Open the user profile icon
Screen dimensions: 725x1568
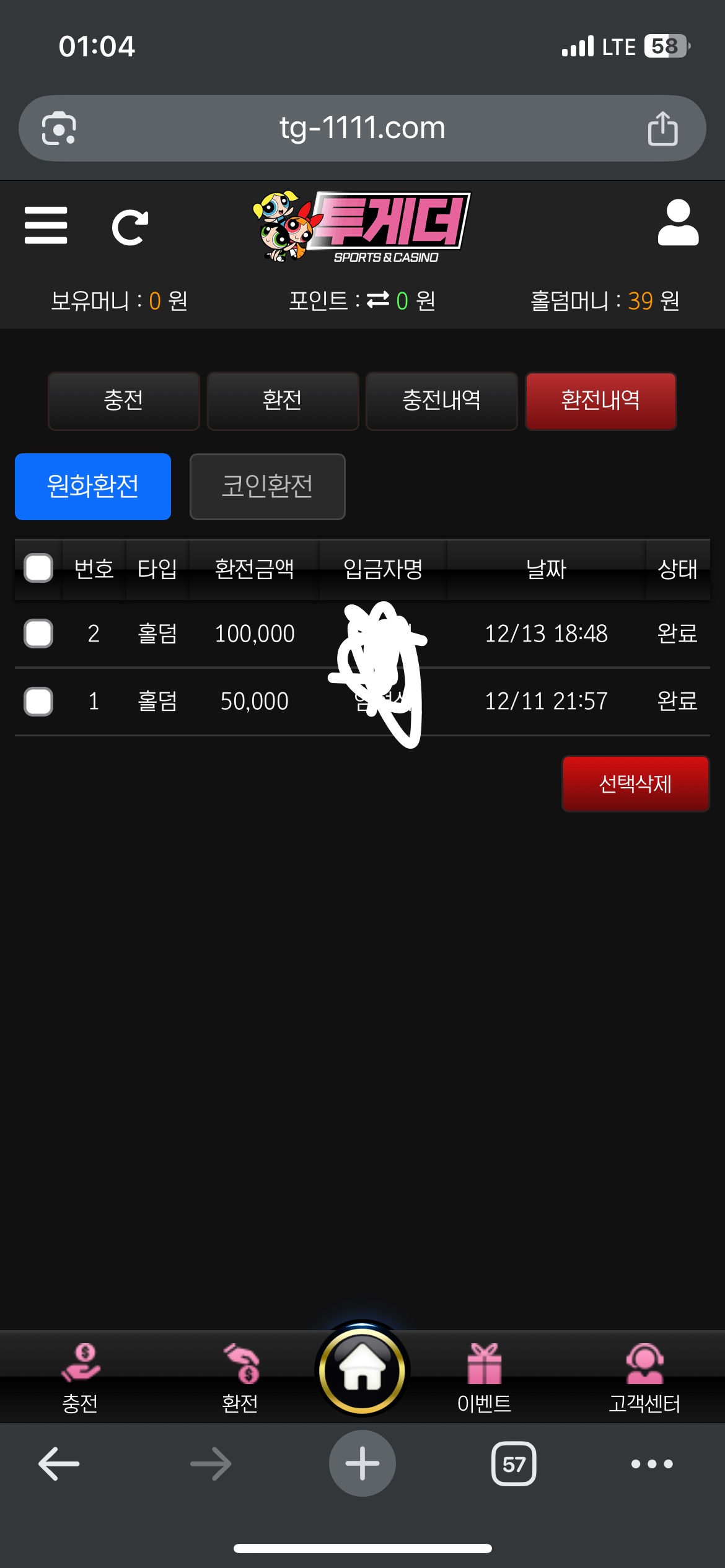tap(678, 223)
